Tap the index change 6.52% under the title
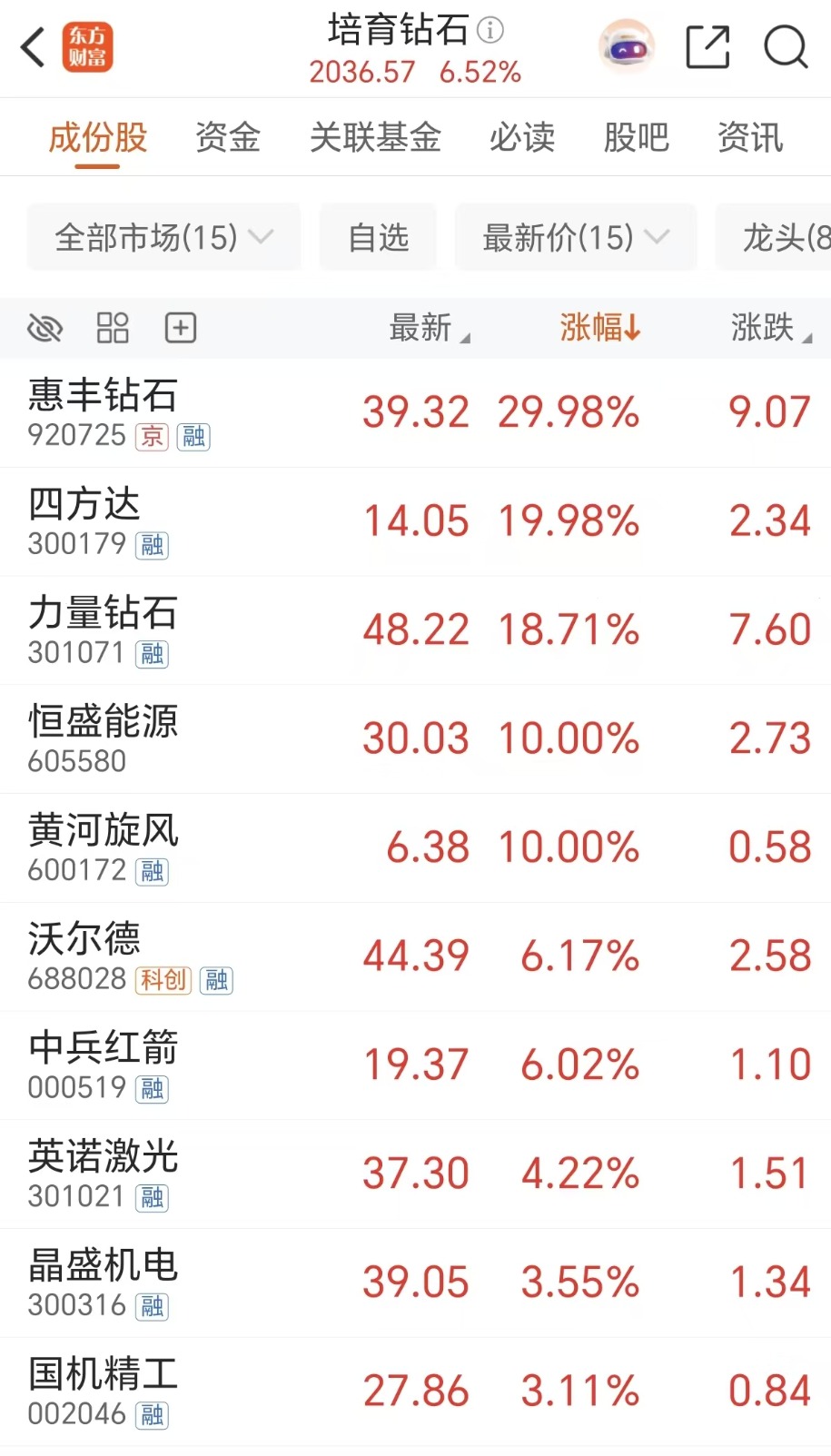The height and width of the screenshot is (1456, 831). click(480, 71)
